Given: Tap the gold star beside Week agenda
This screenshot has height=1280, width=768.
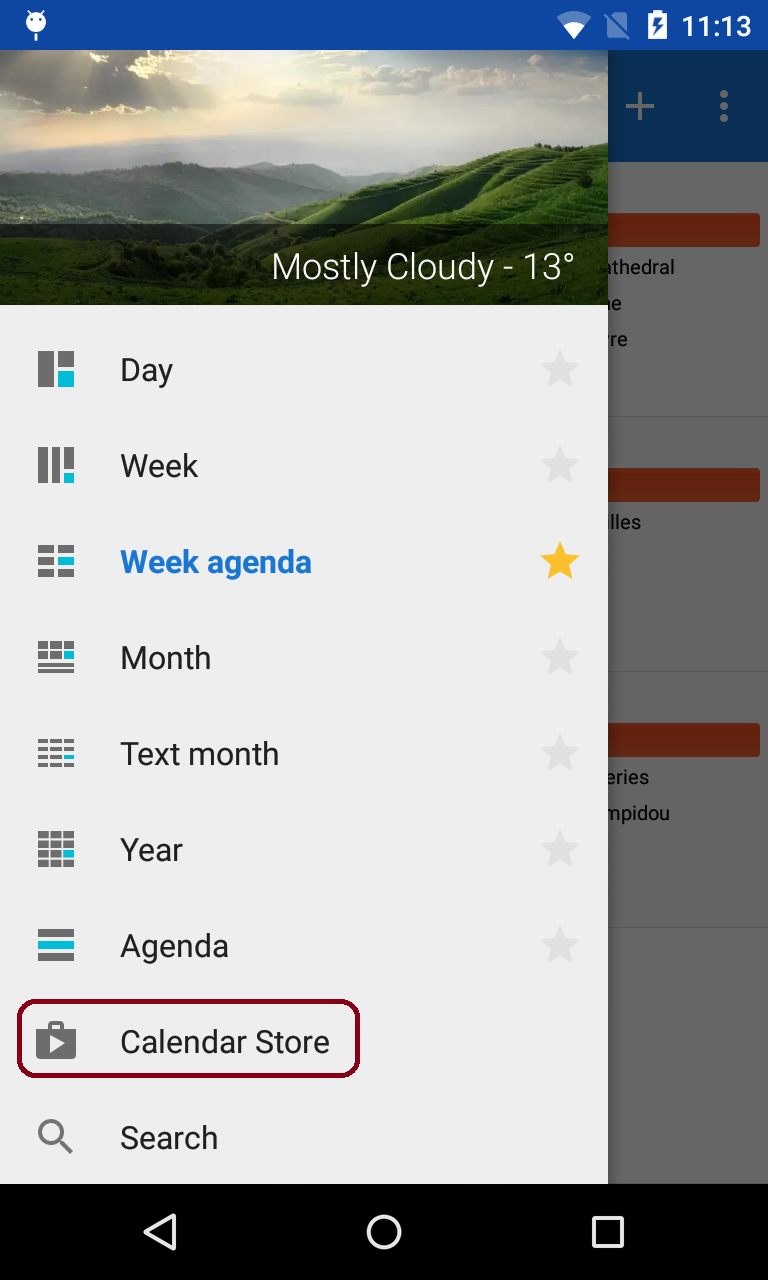Looking at the screenshot, I should point(560,562).
